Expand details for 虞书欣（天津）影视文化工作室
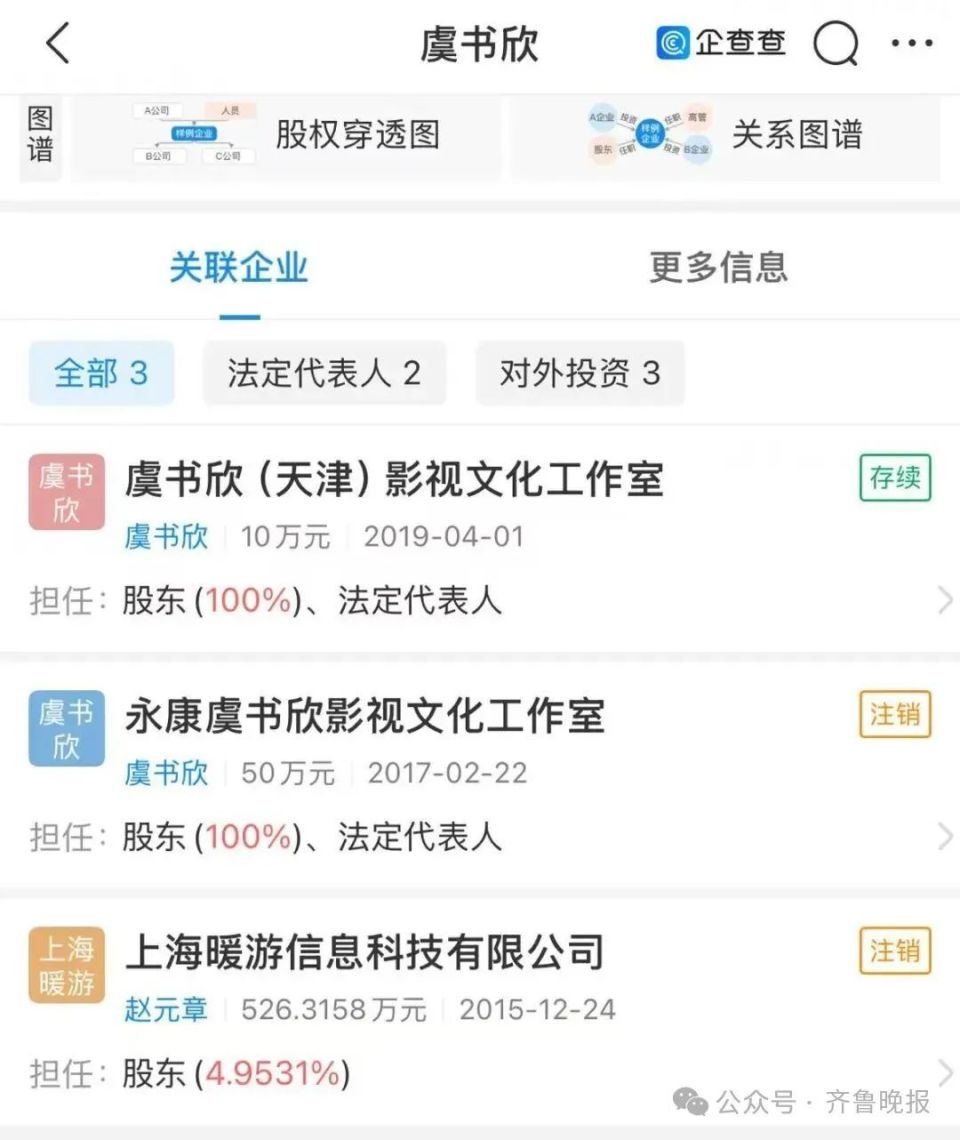This screenshot has height=1140, width=960. (944, 599)
